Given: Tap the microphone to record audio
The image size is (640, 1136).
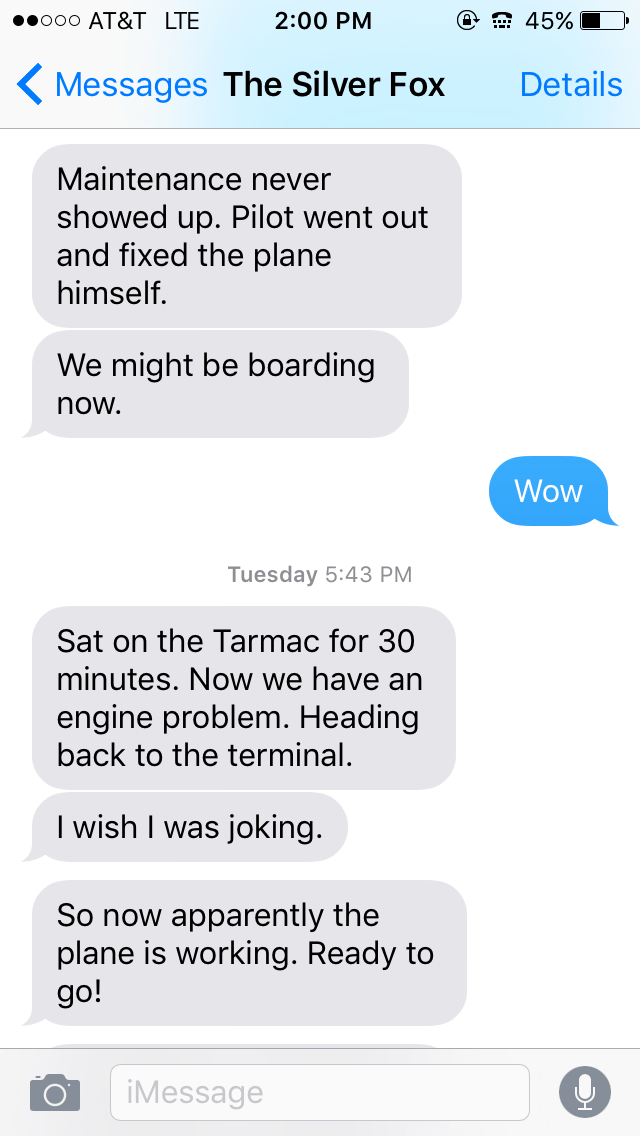Looking at the screenshot, I should tap(585, 1092).
